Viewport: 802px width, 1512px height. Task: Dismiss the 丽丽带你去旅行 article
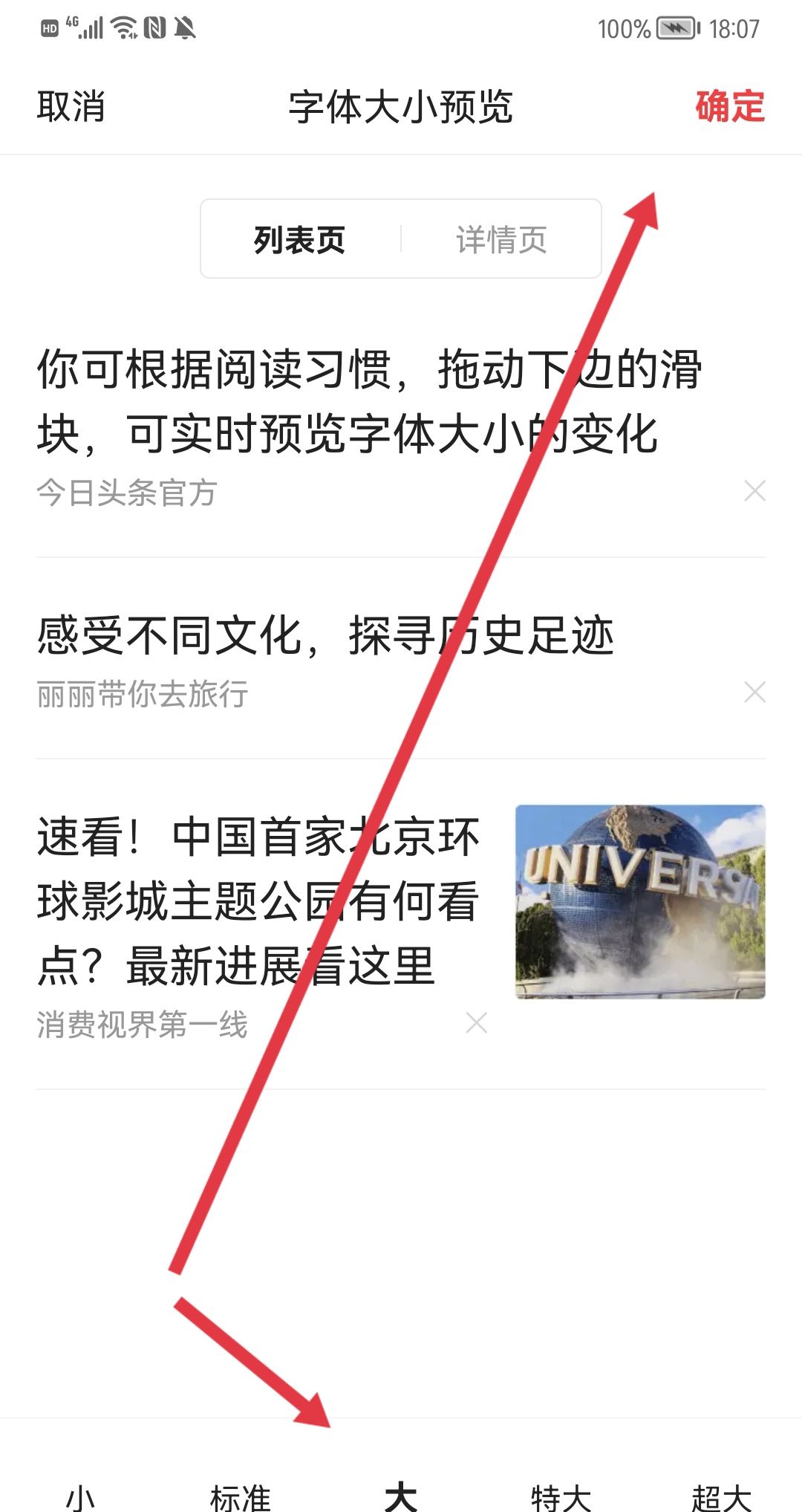point(754,692)
